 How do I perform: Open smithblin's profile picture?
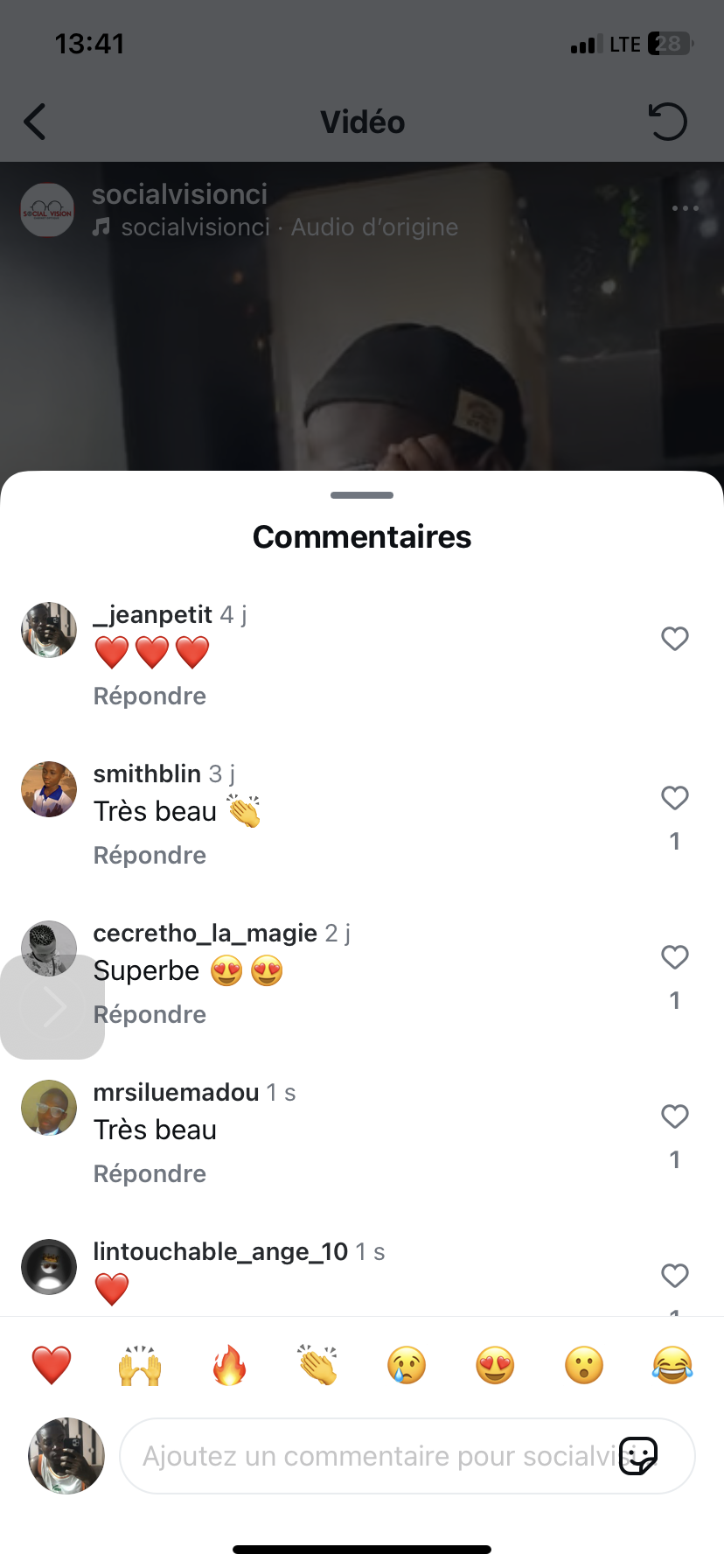[x=49, y=789]
